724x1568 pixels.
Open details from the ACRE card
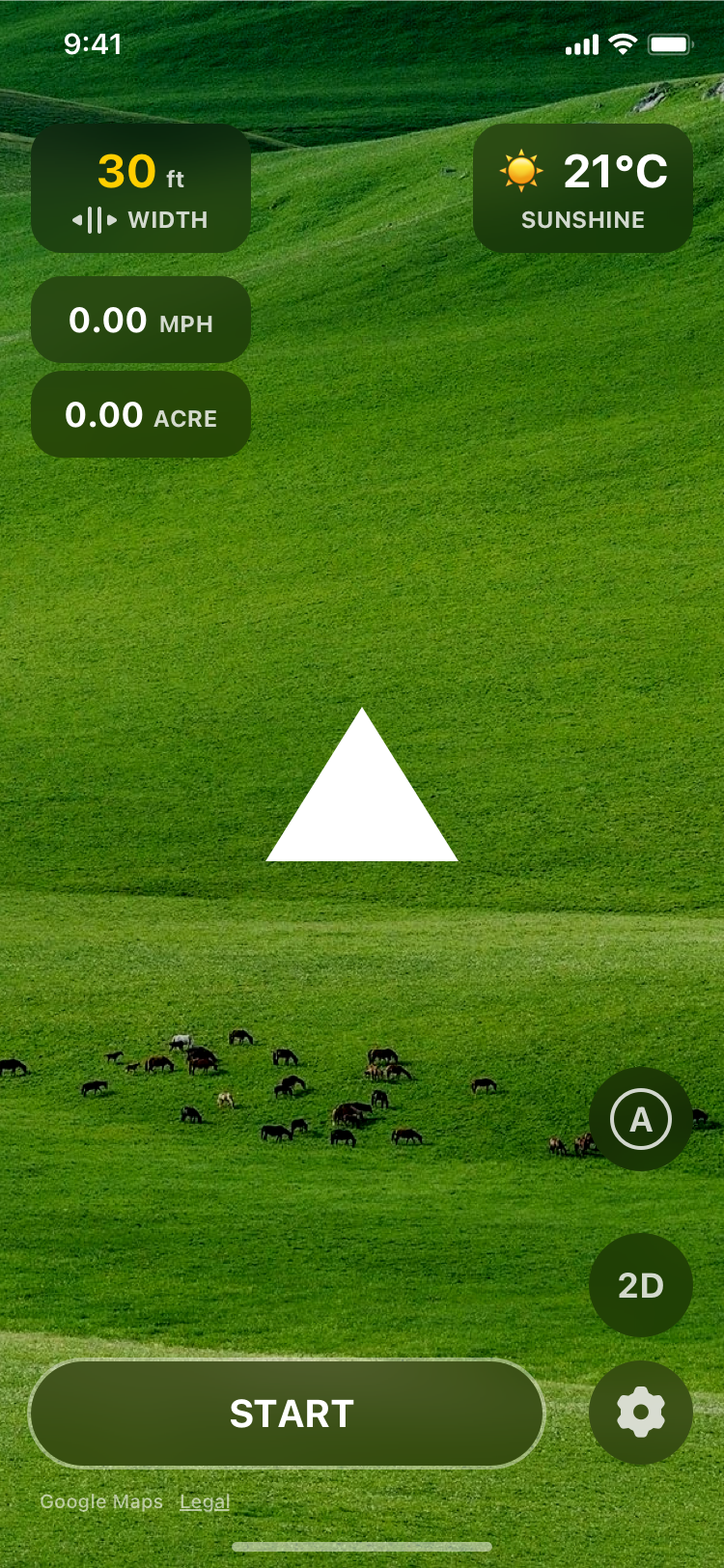pos(141,414)
